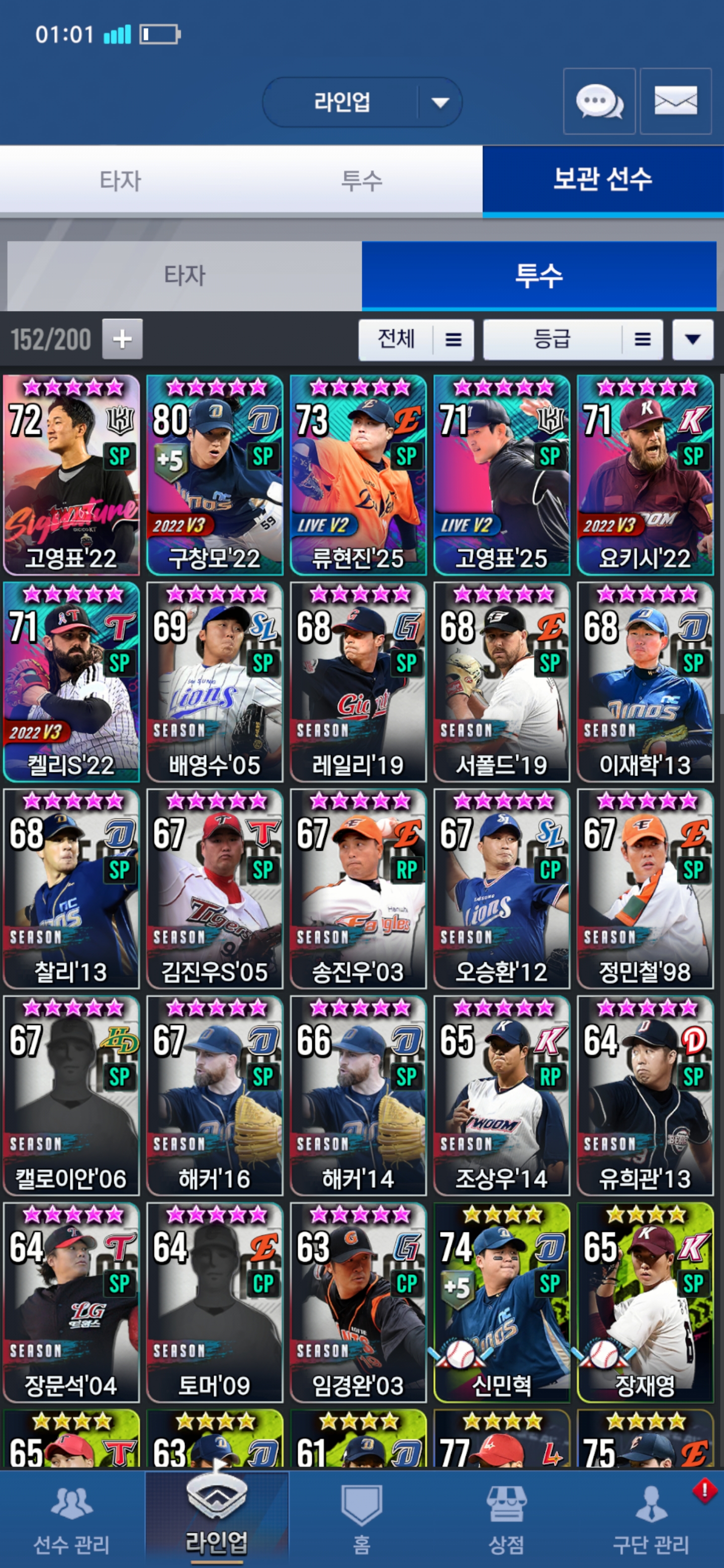Select the 타자 sub-tab under 보관 선수

185,276
